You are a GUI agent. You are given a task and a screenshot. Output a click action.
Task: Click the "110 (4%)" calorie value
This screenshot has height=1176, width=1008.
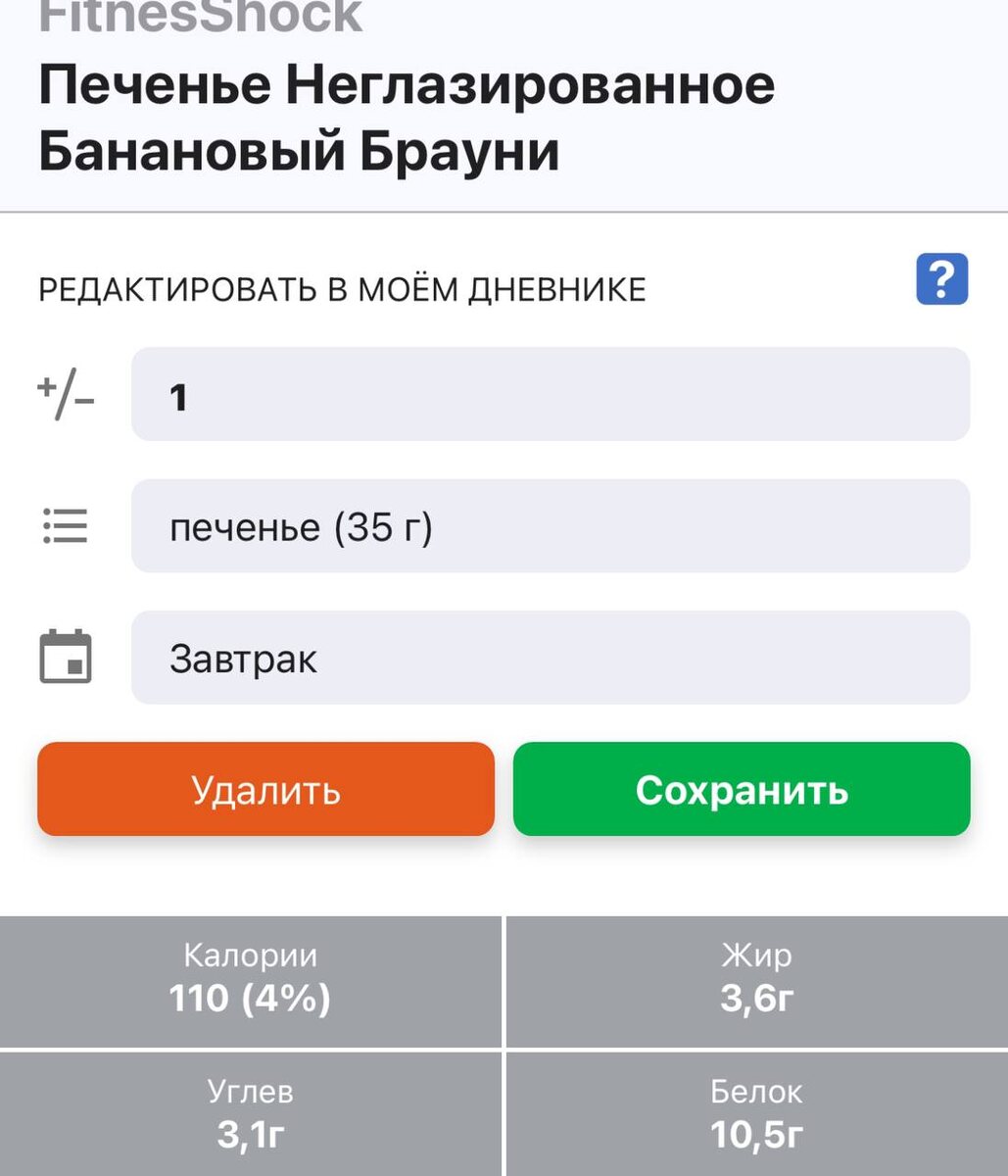[252, 1000]
